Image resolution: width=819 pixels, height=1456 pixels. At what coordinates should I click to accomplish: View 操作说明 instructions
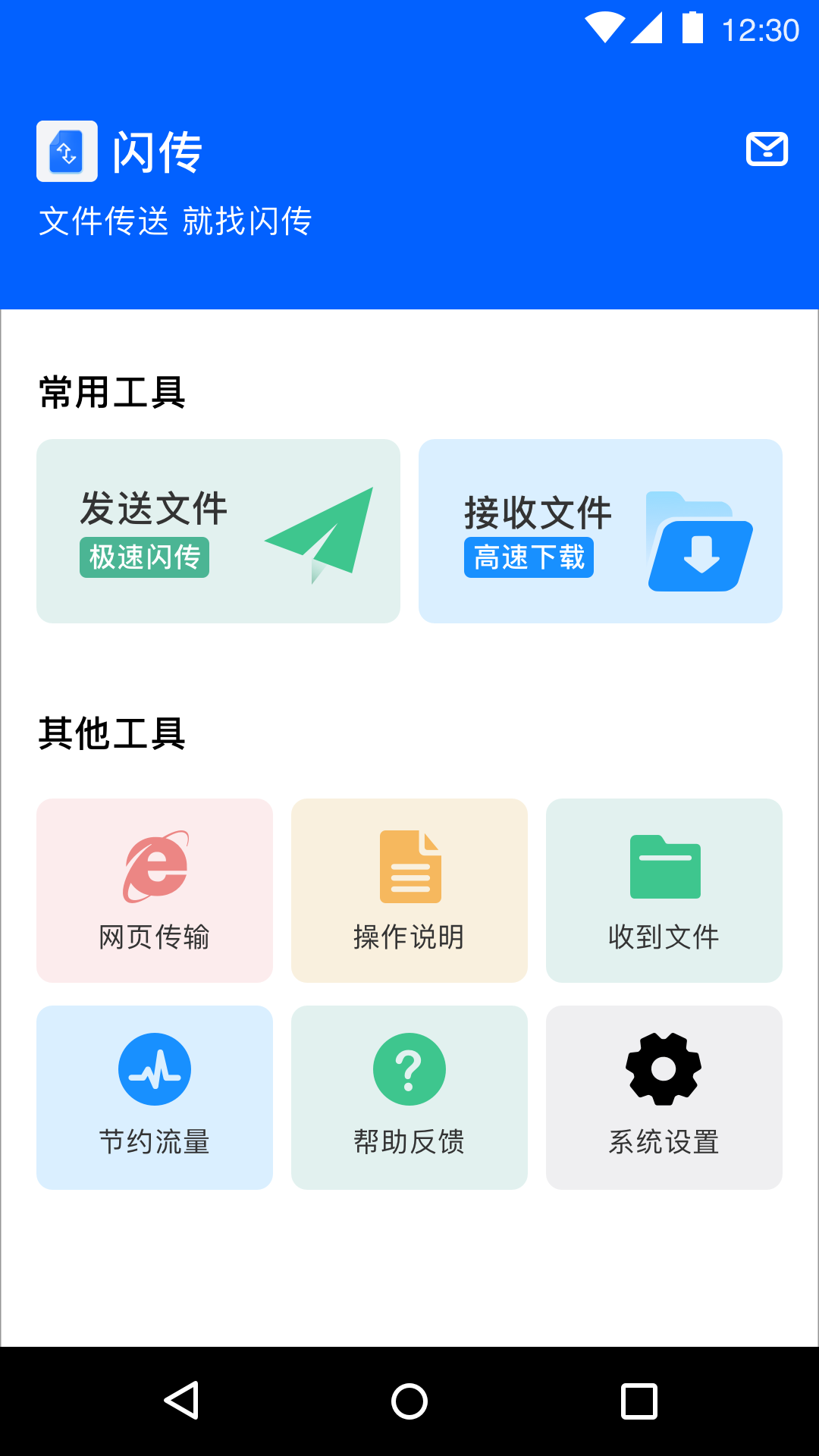[409, 890]
